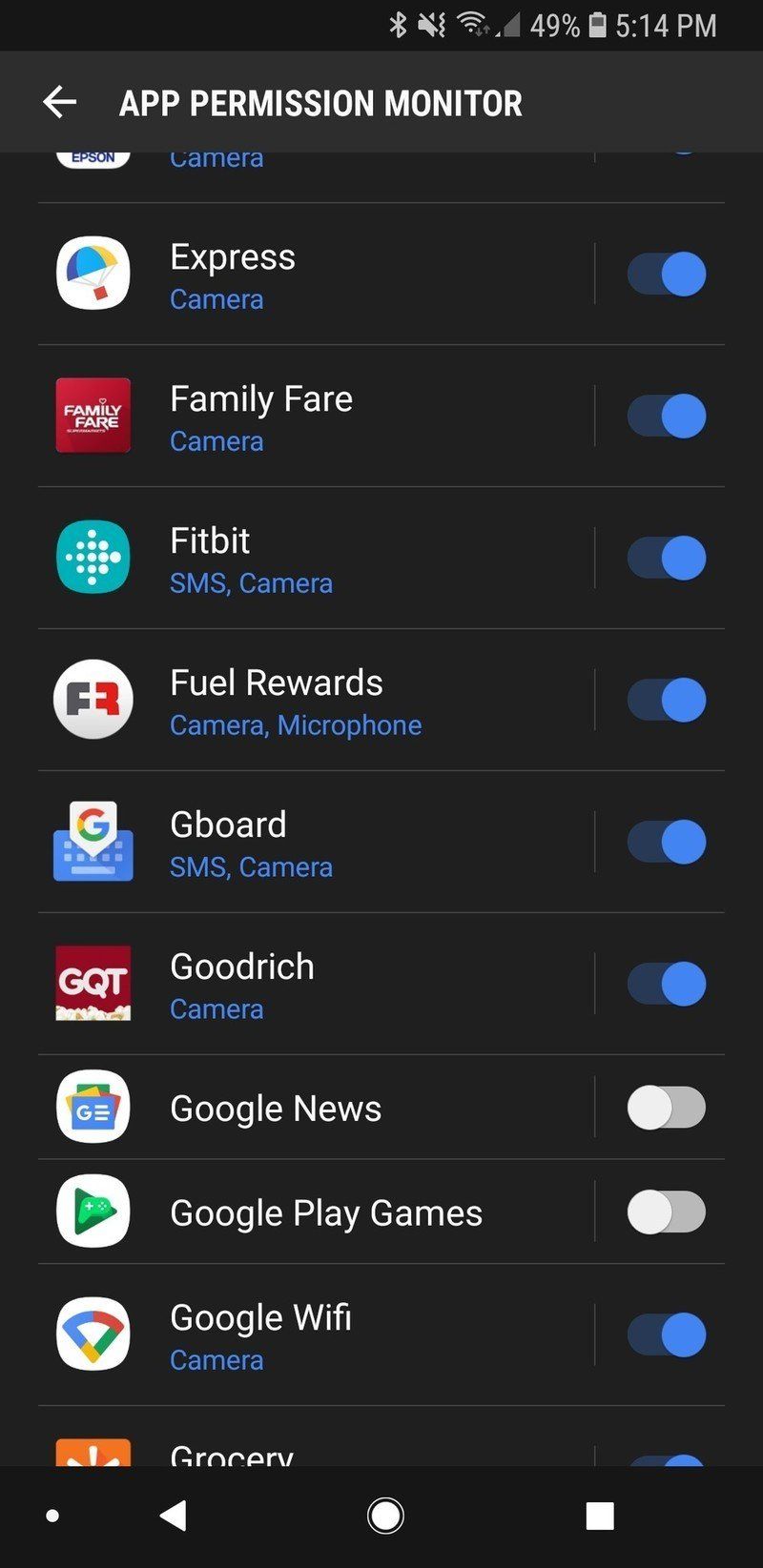Select the APP PERMISSION MONITOR title
Viewport: 763px width, 1568px height.
click(320, 103)
